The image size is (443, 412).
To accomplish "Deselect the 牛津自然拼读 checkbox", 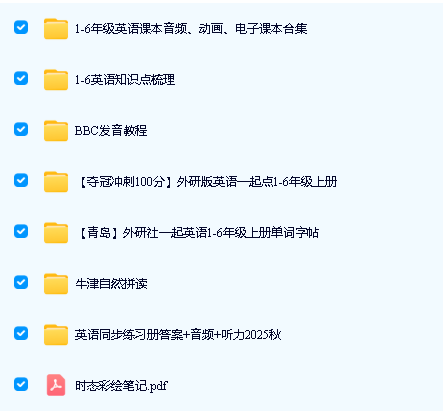I will pos(21,282).
